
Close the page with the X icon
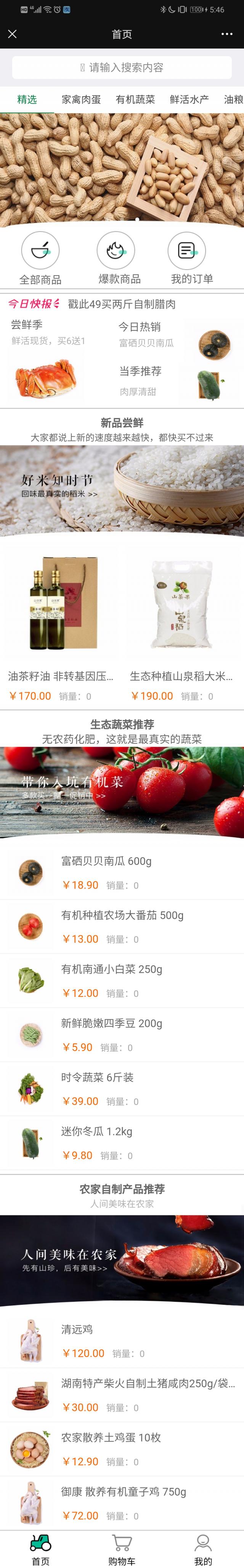click(12, 34)
